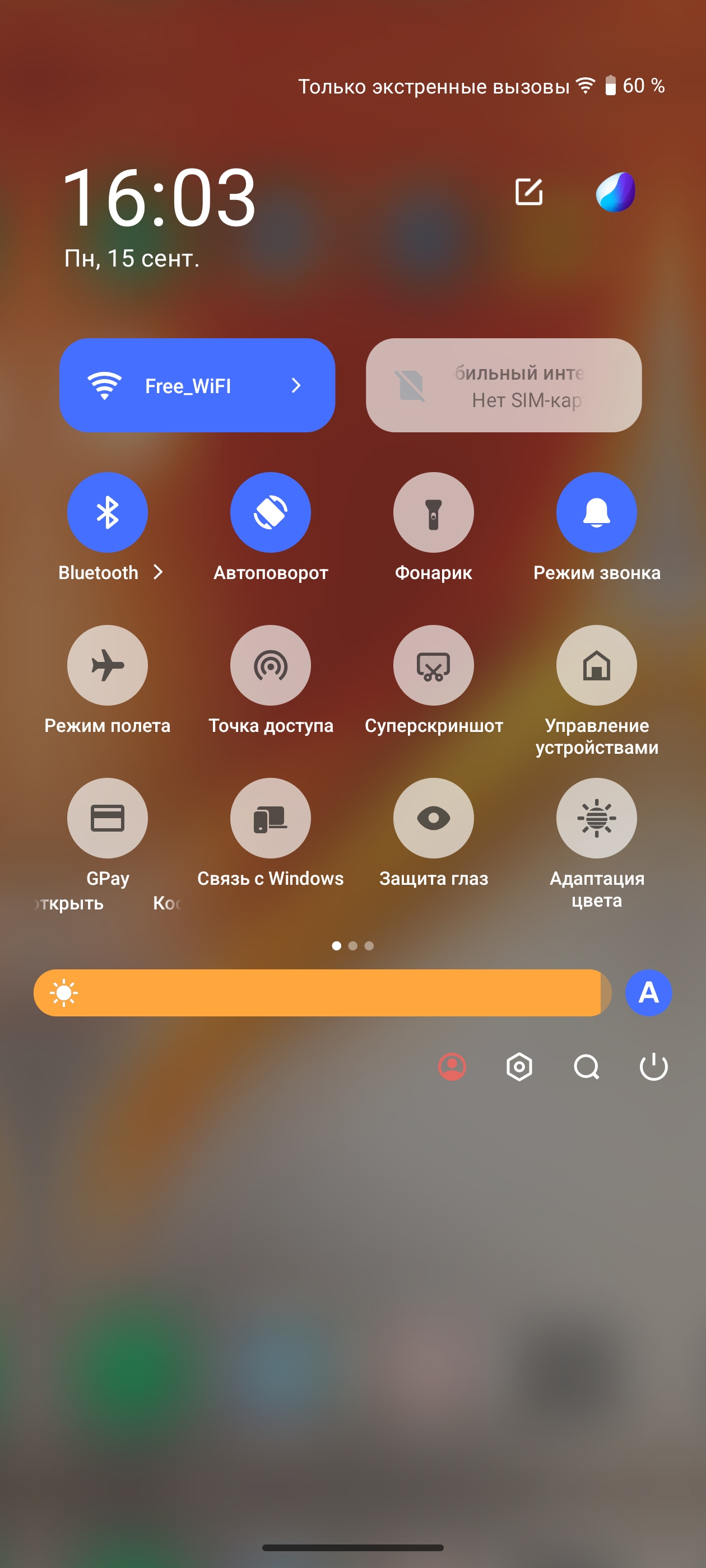Open the GPay tile

[x=107, y=818]
